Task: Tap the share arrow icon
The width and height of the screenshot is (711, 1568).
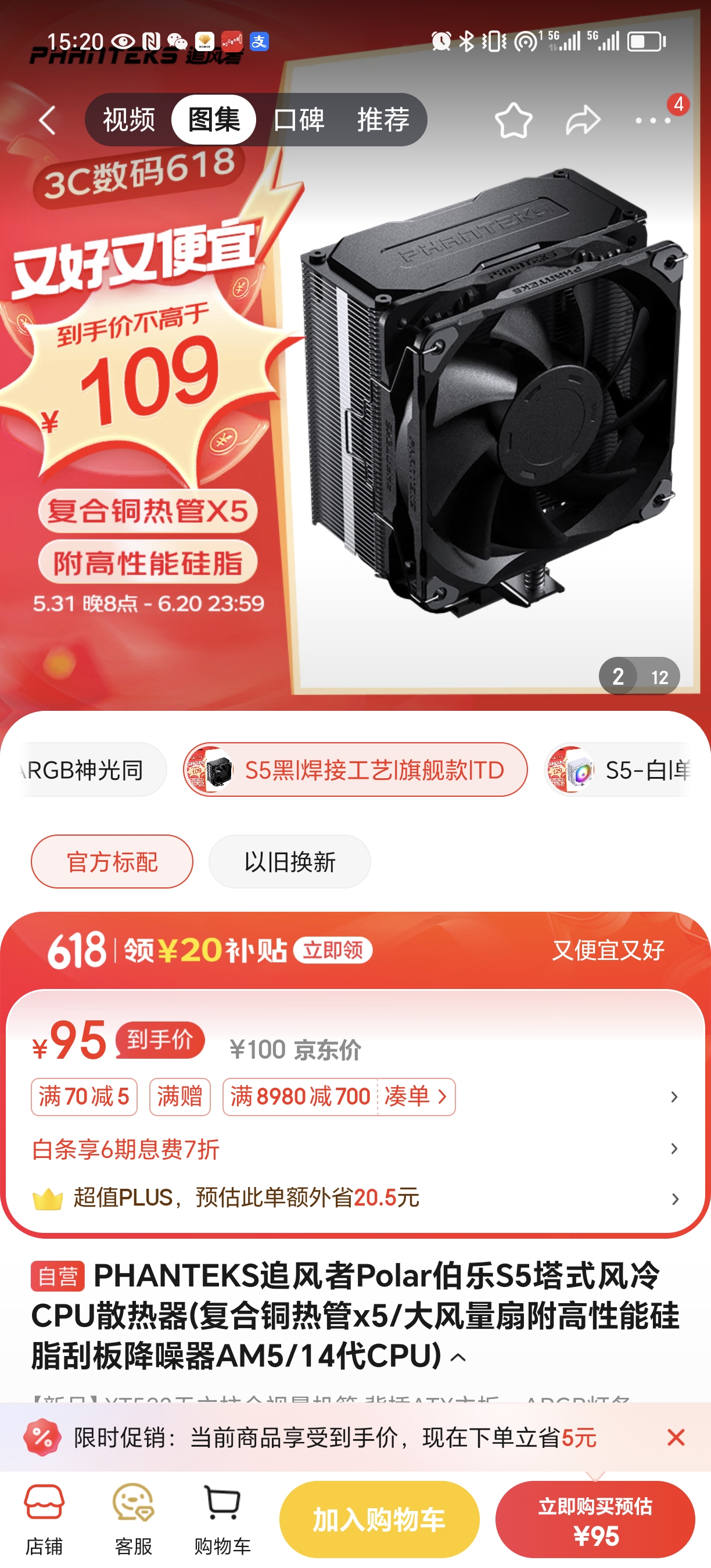Action: (x=583, y=120)
